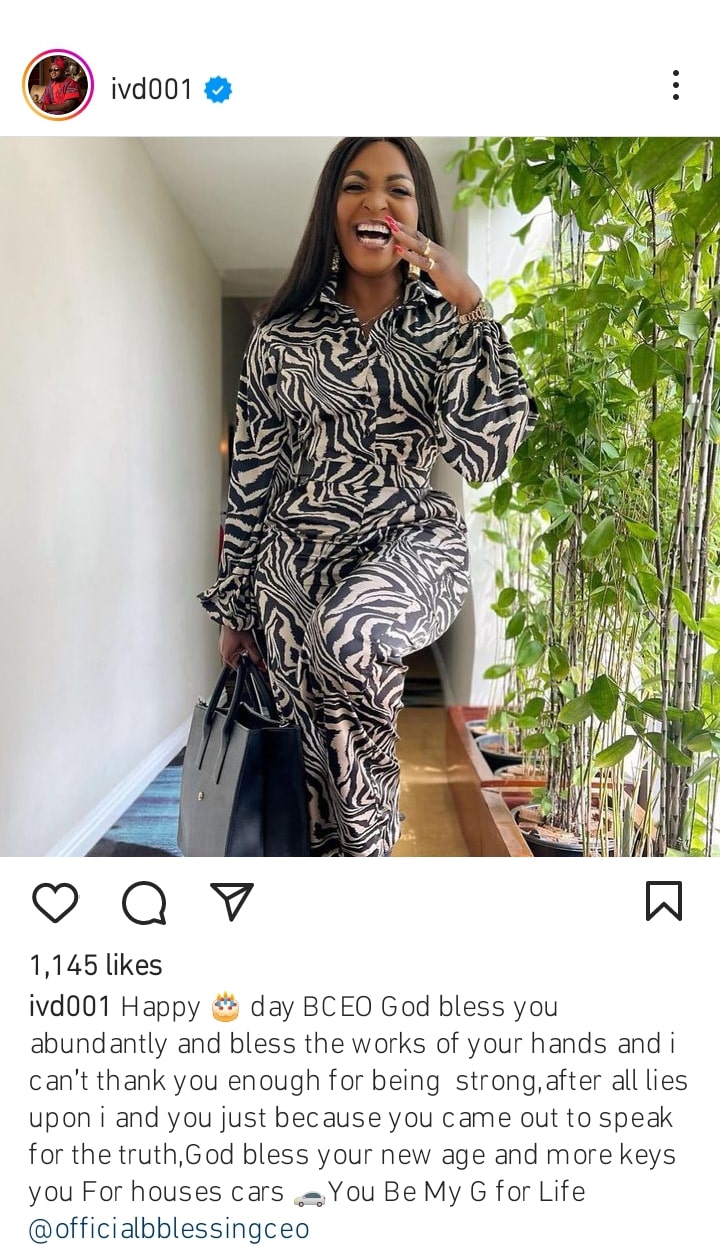Screen dimensions: 720x1247
Task: Open the comments on this post
Action: (144, 903)
